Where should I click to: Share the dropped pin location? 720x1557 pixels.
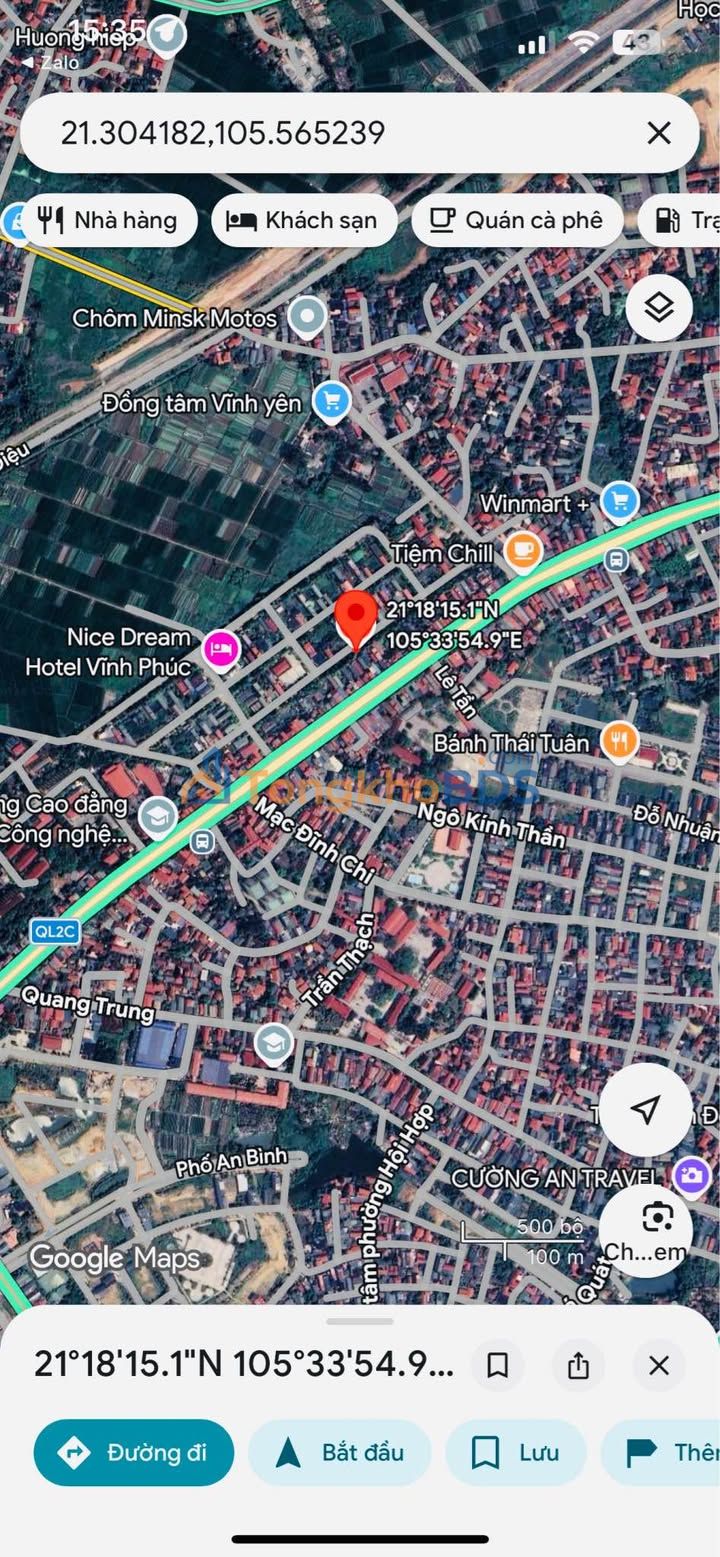pyautogui.click(x=578, y=1365)
